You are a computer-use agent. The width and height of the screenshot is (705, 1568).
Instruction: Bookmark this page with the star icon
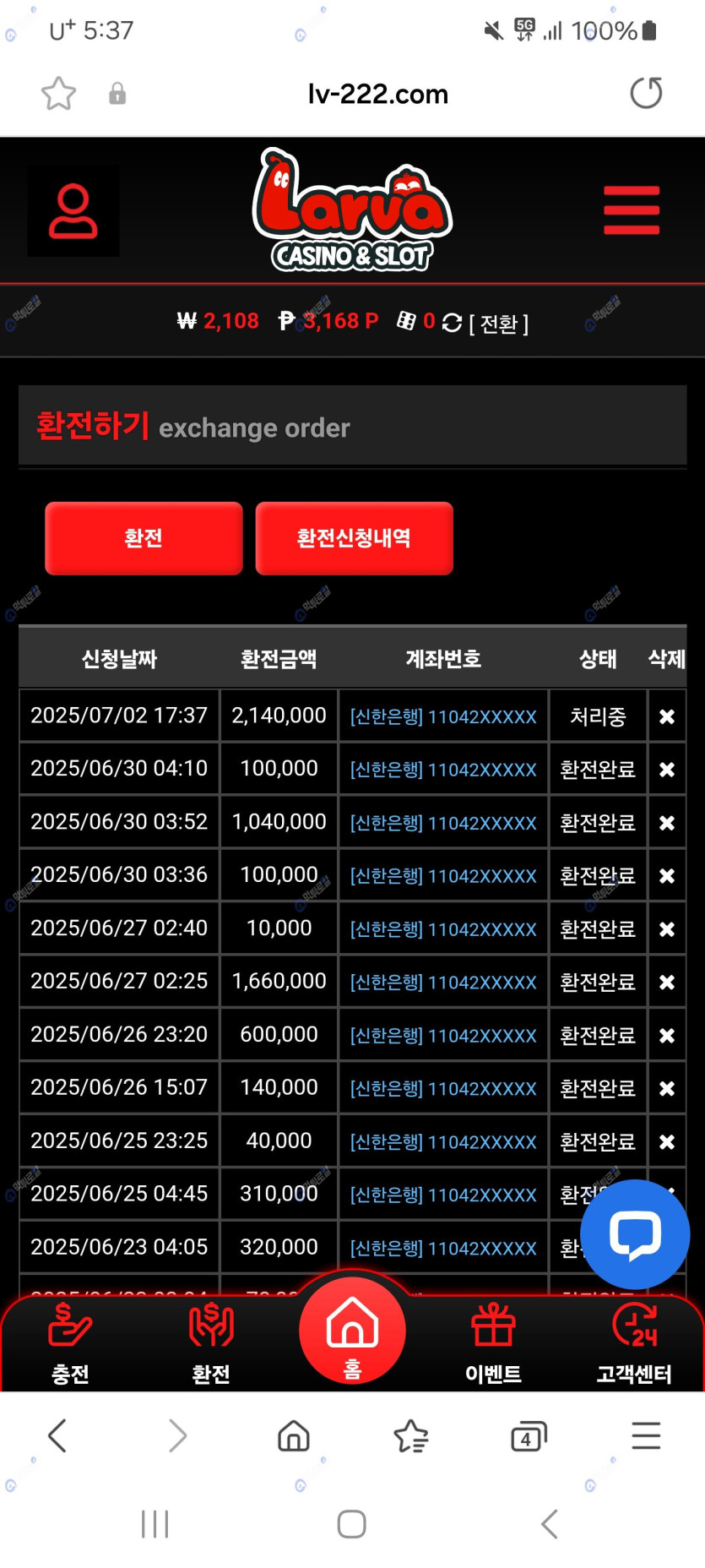point(59,93)
